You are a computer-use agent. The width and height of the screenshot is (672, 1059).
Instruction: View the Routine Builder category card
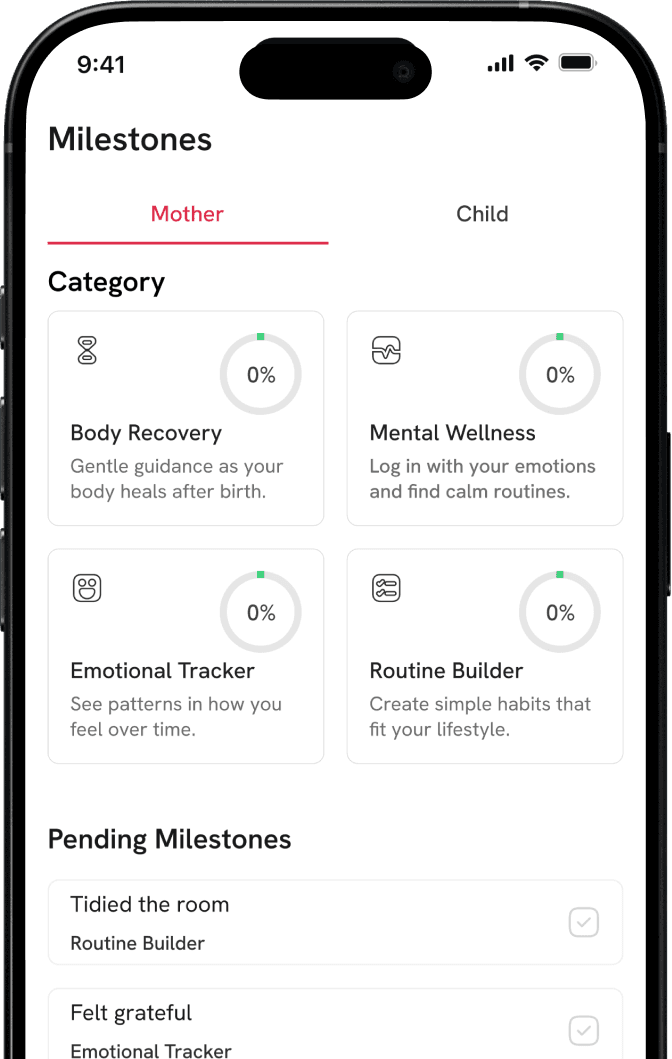[484, 656]
